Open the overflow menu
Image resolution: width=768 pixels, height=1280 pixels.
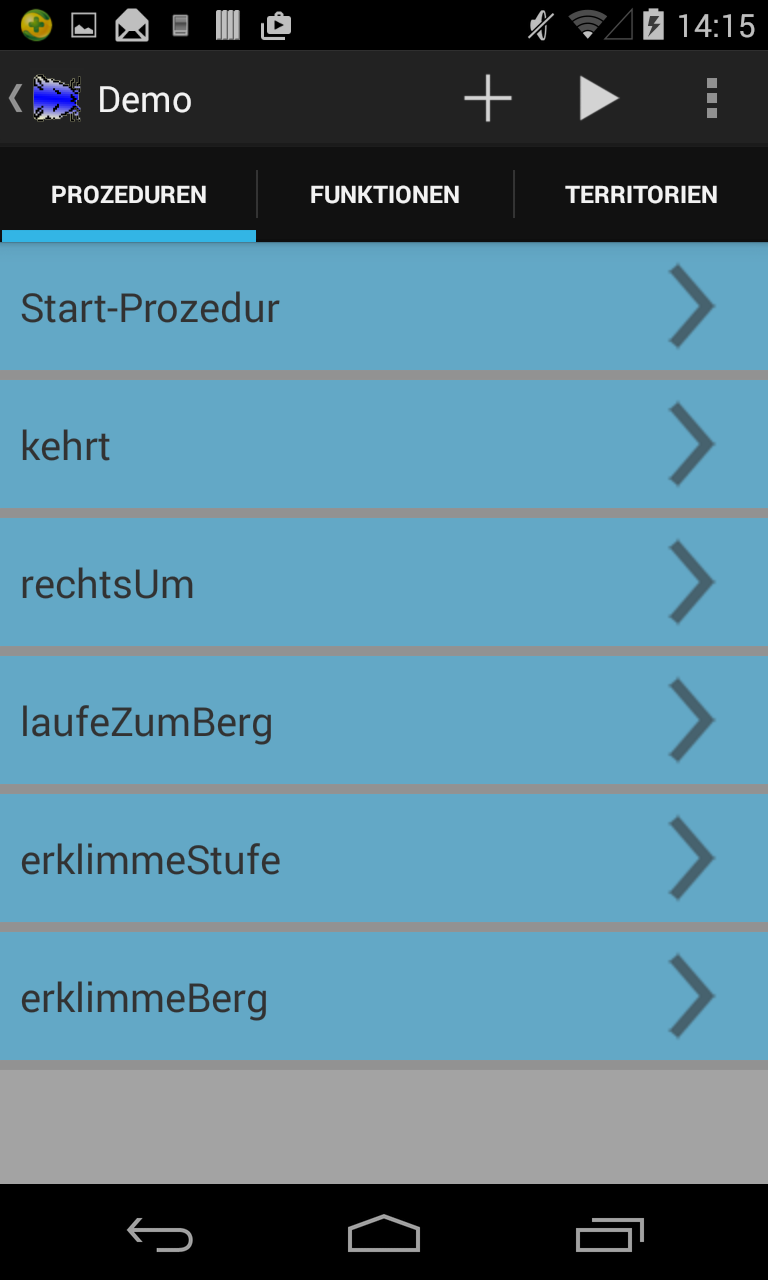point(711,99)
